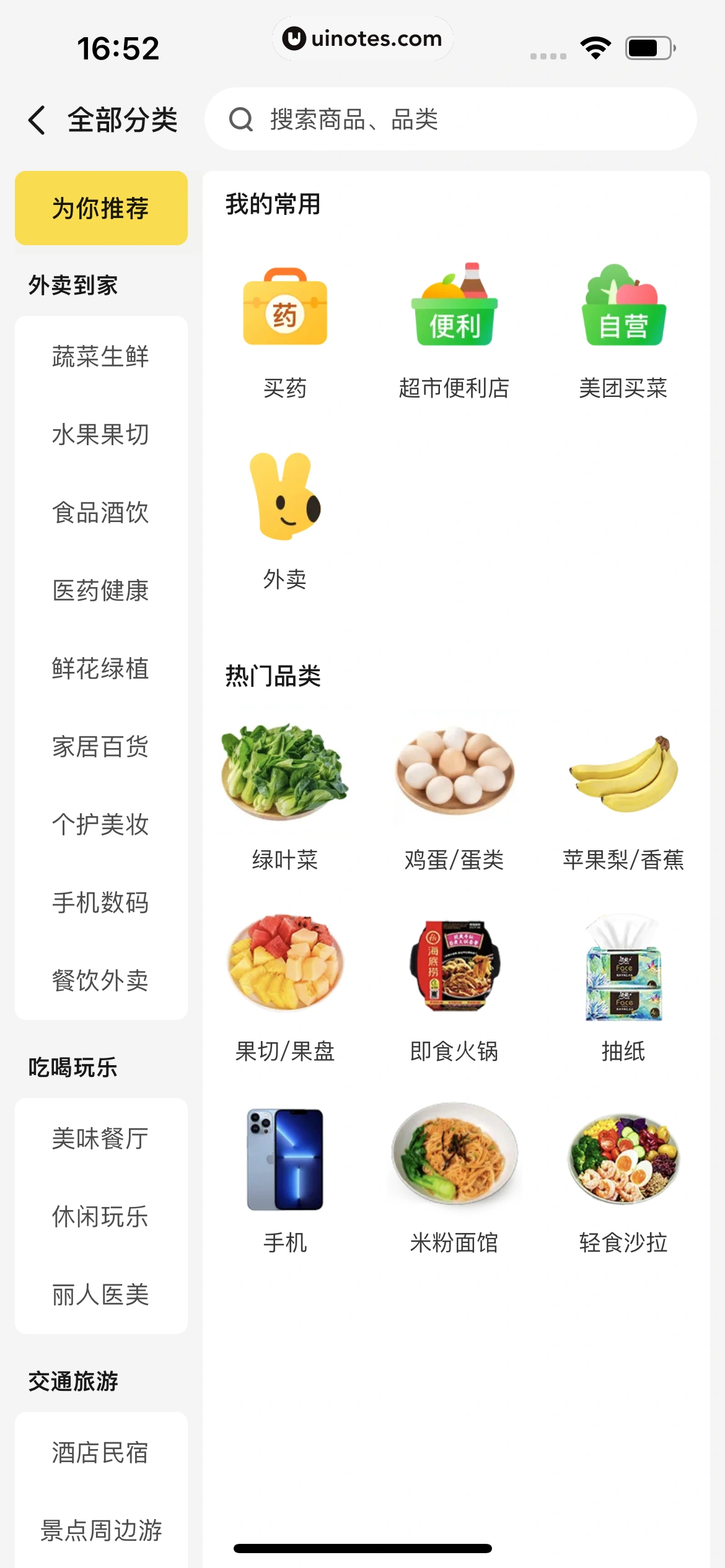Open the 抽纸 category
Image resolution: width=725 pixels, height=1568 pixels.
tap(623, 988)
